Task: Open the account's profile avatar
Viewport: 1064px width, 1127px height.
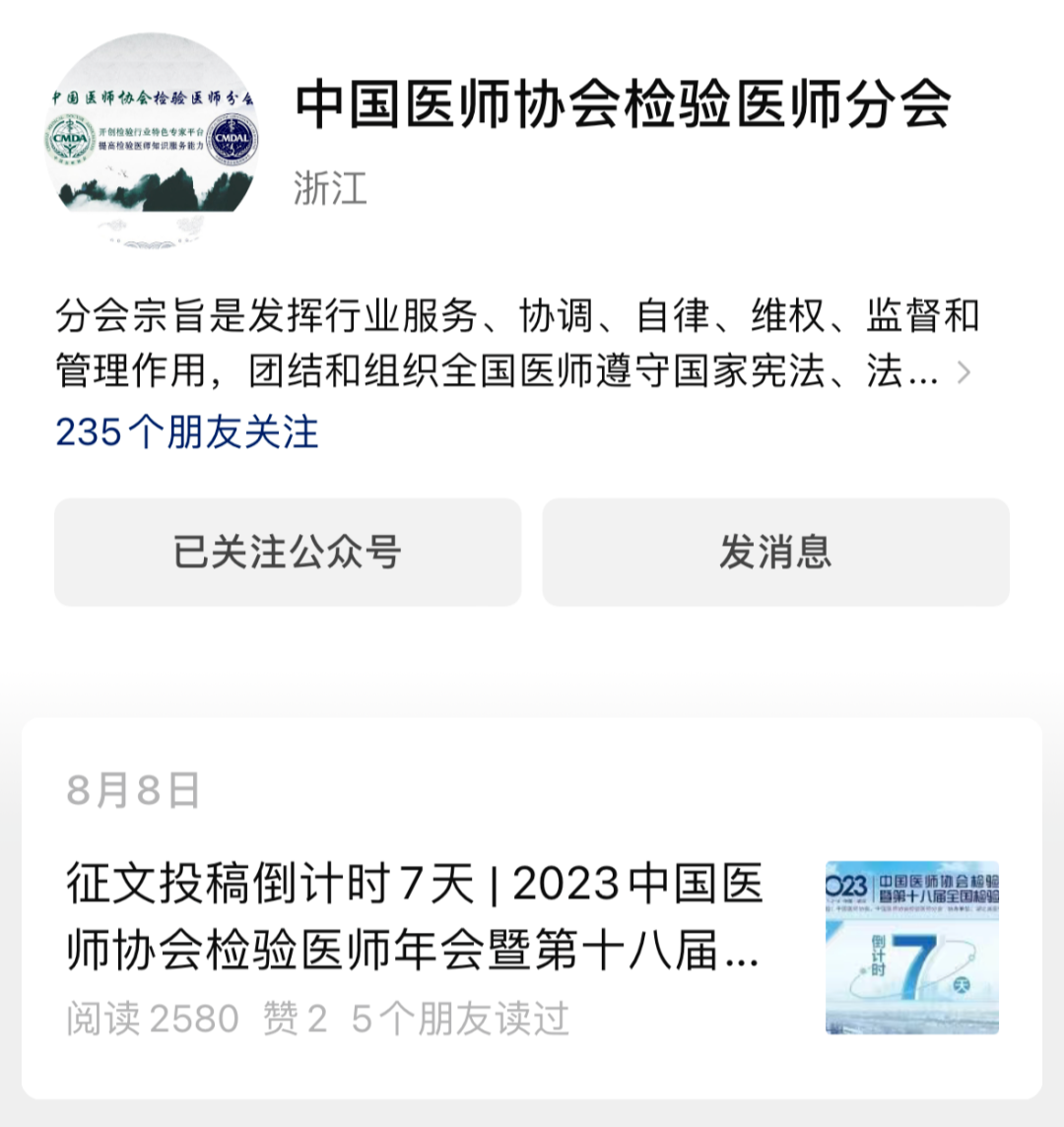Action: coord(152,138)
